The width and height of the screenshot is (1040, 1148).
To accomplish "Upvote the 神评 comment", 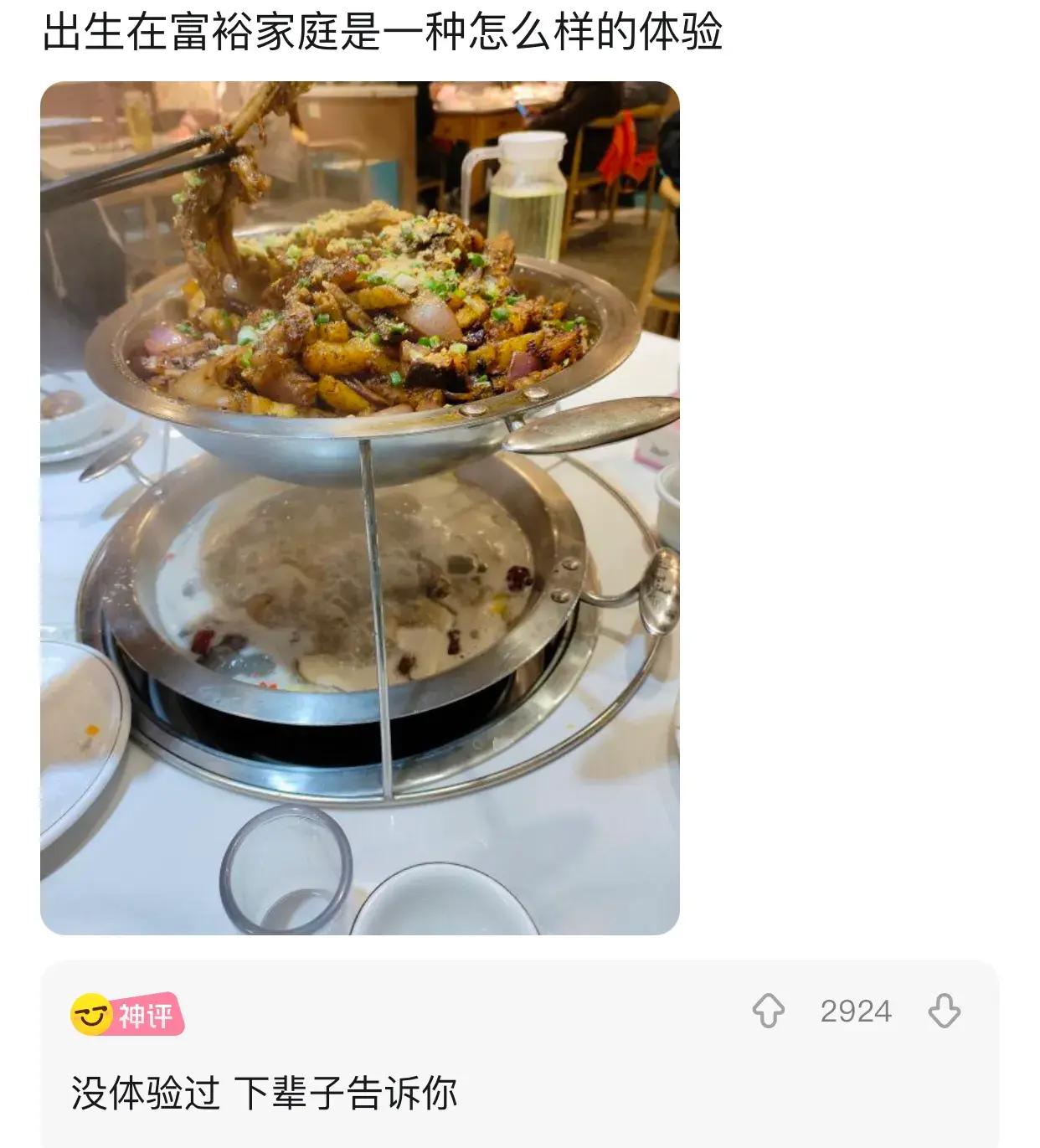I will pyautogui.click(x=768, y=1011).
